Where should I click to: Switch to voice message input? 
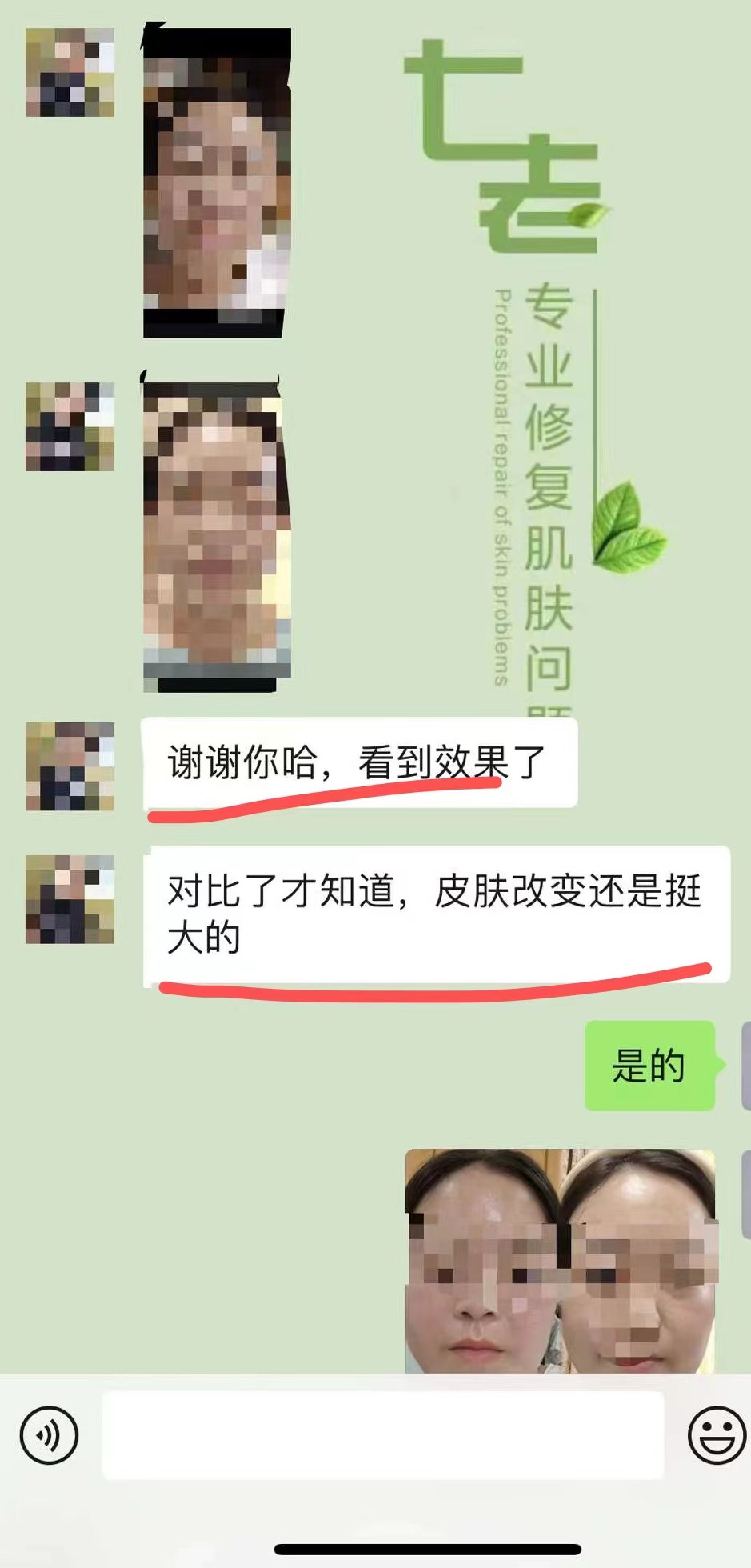point(49,1434)
